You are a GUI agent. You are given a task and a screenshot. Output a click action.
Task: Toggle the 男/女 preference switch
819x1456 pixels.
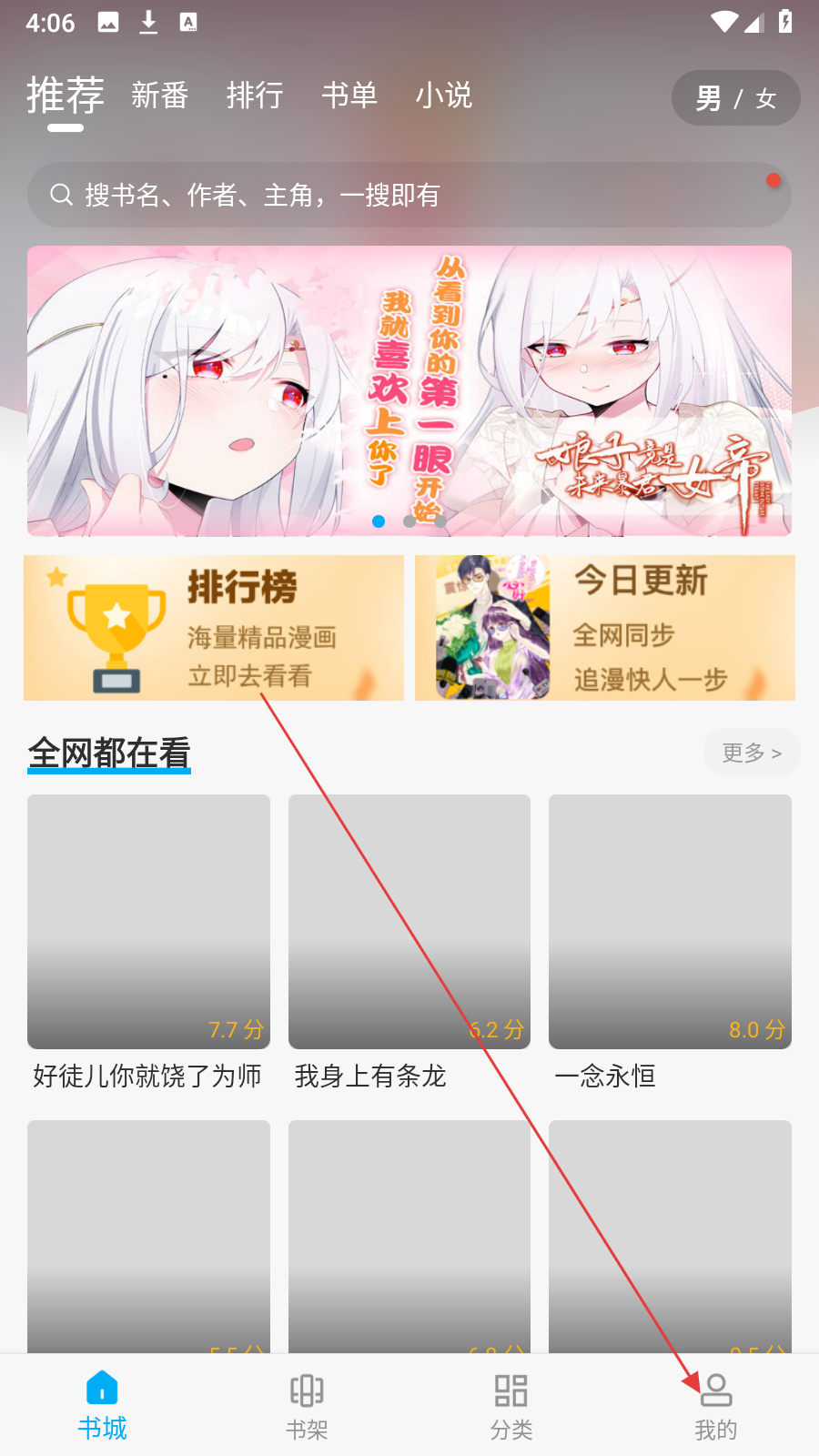coord(735,98)
